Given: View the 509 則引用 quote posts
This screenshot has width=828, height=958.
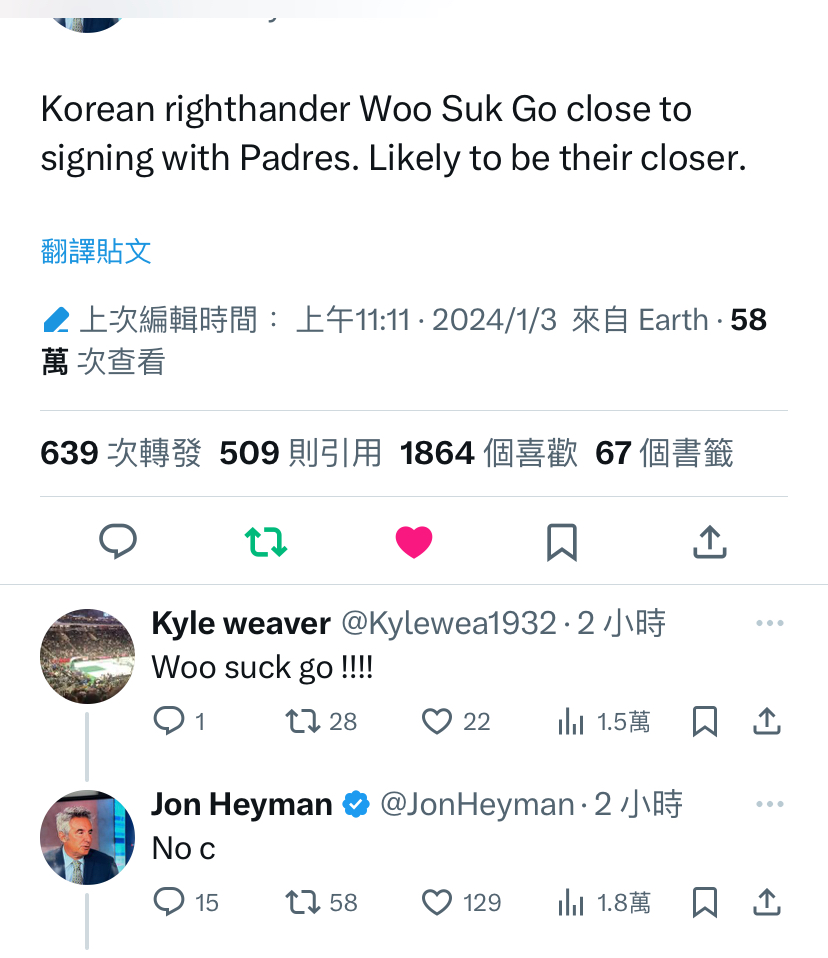Looking at the screenshot, I should click(300, 453).
